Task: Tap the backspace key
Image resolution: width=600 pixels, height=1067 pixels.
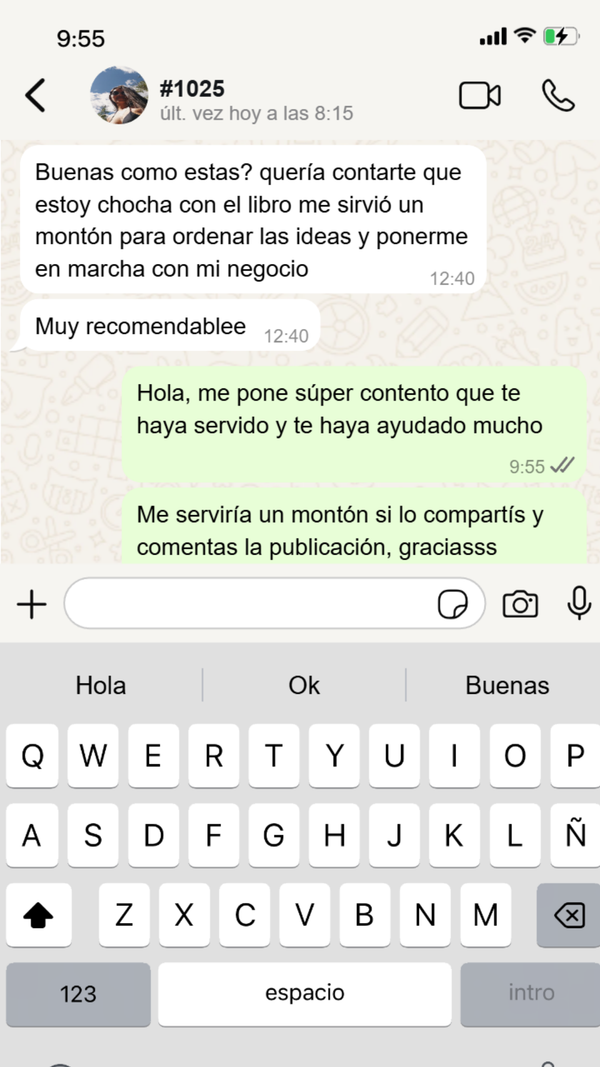Action: tap(568, 915)
